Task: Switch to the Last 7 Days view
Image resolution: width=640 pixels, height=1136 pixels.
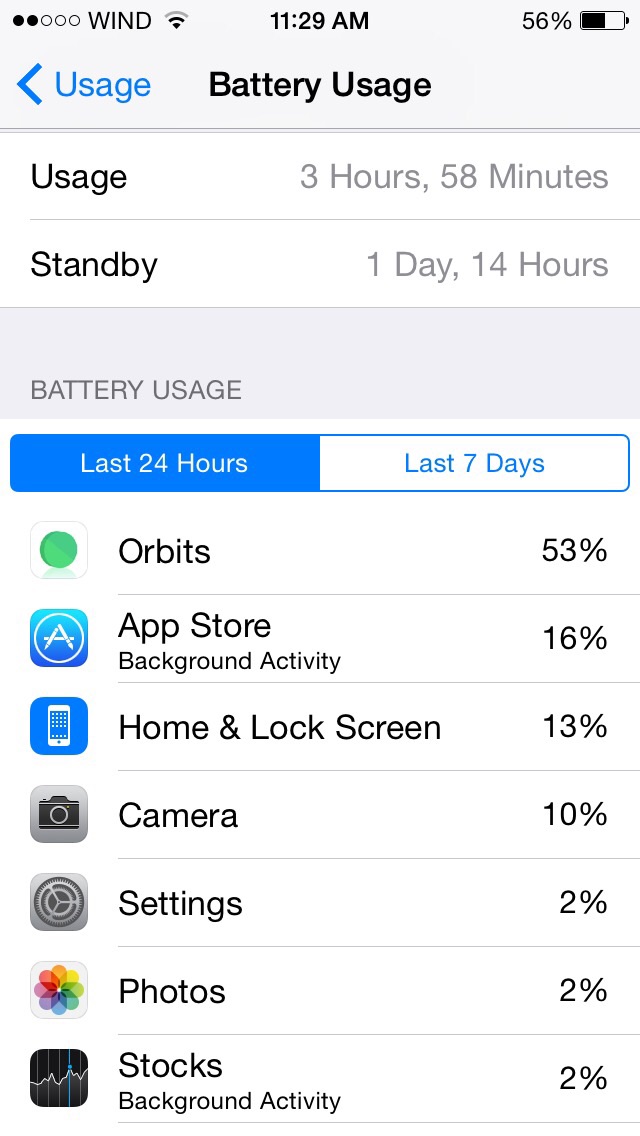Action: (x=474, y=463)
